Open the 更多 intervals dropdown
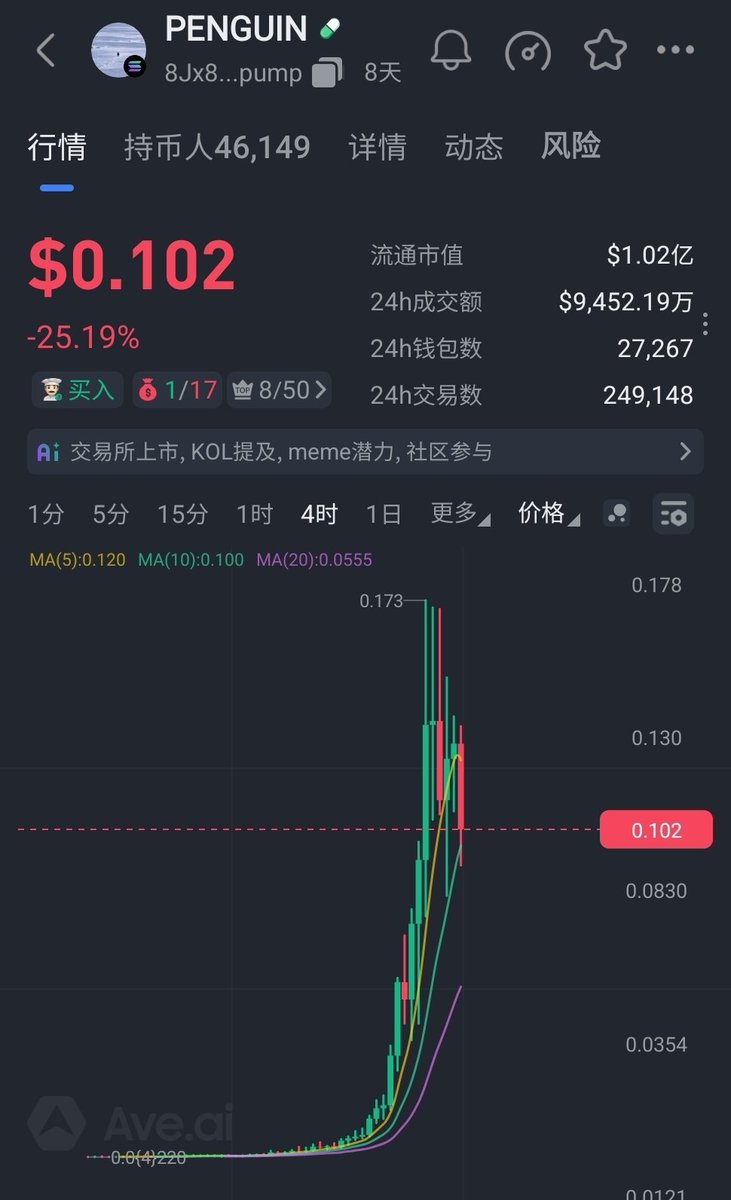This screenshot has height=1200, width=731. [x=460, y=514]
